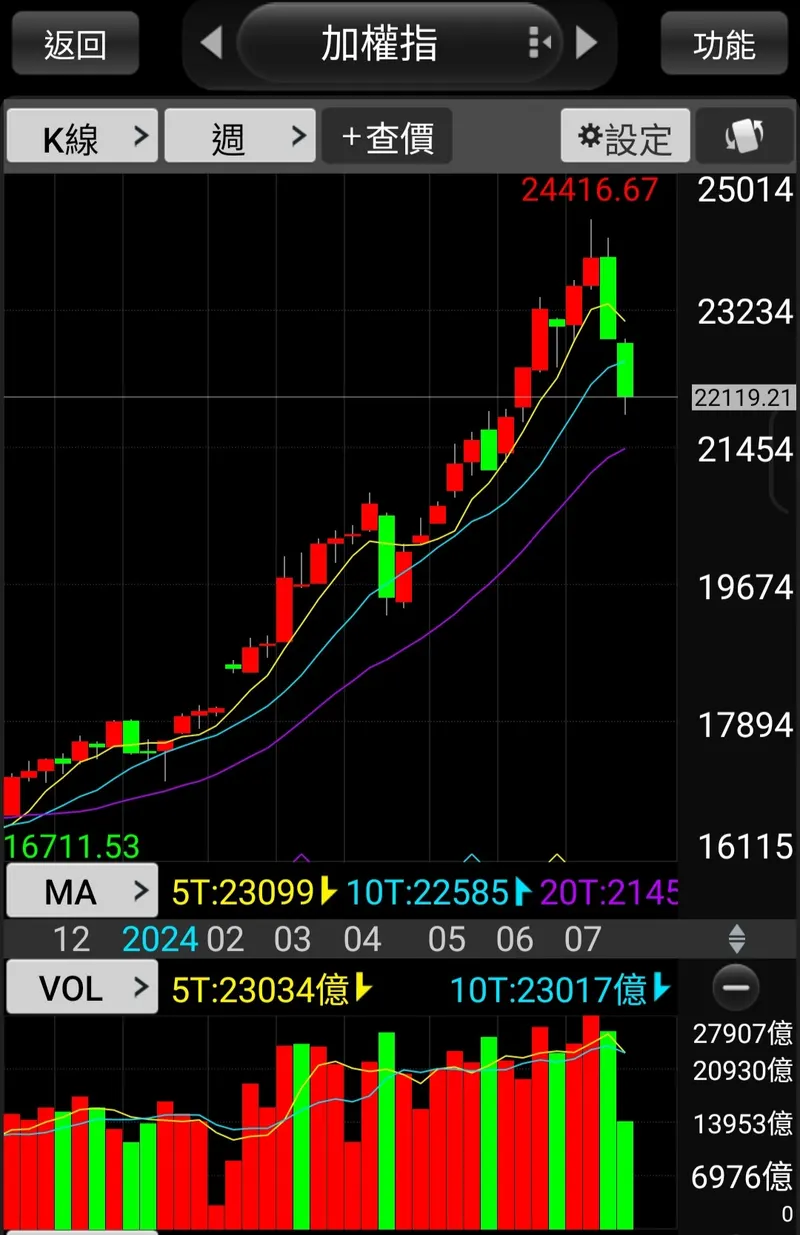The height and width of the screenshot is (1235, 800).
Task: Open the MA indicator selector
Action: pyautogui.click(x=83, y=891)
